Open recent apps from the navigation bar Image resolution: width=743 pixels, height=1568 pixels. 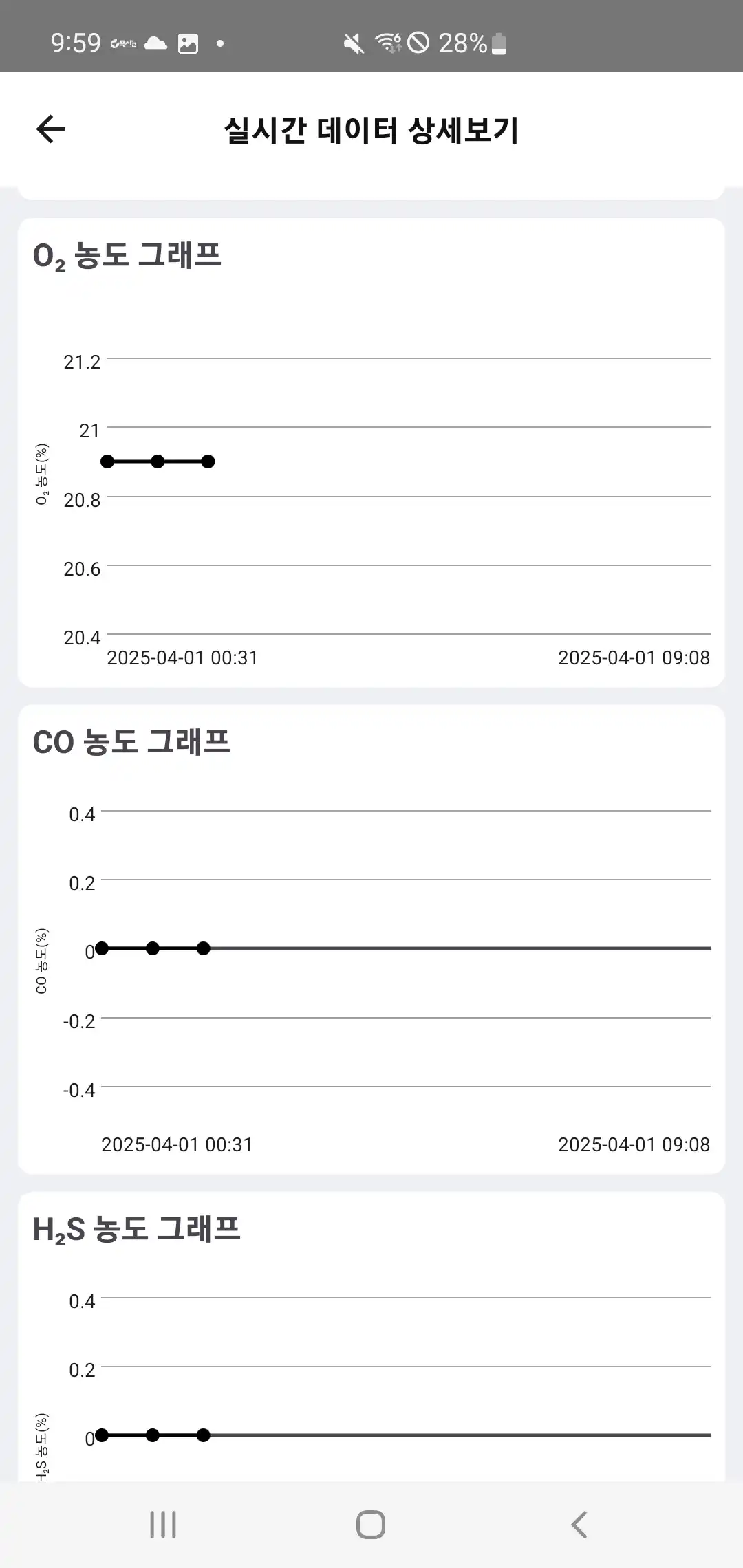(x=163, y=1524)
